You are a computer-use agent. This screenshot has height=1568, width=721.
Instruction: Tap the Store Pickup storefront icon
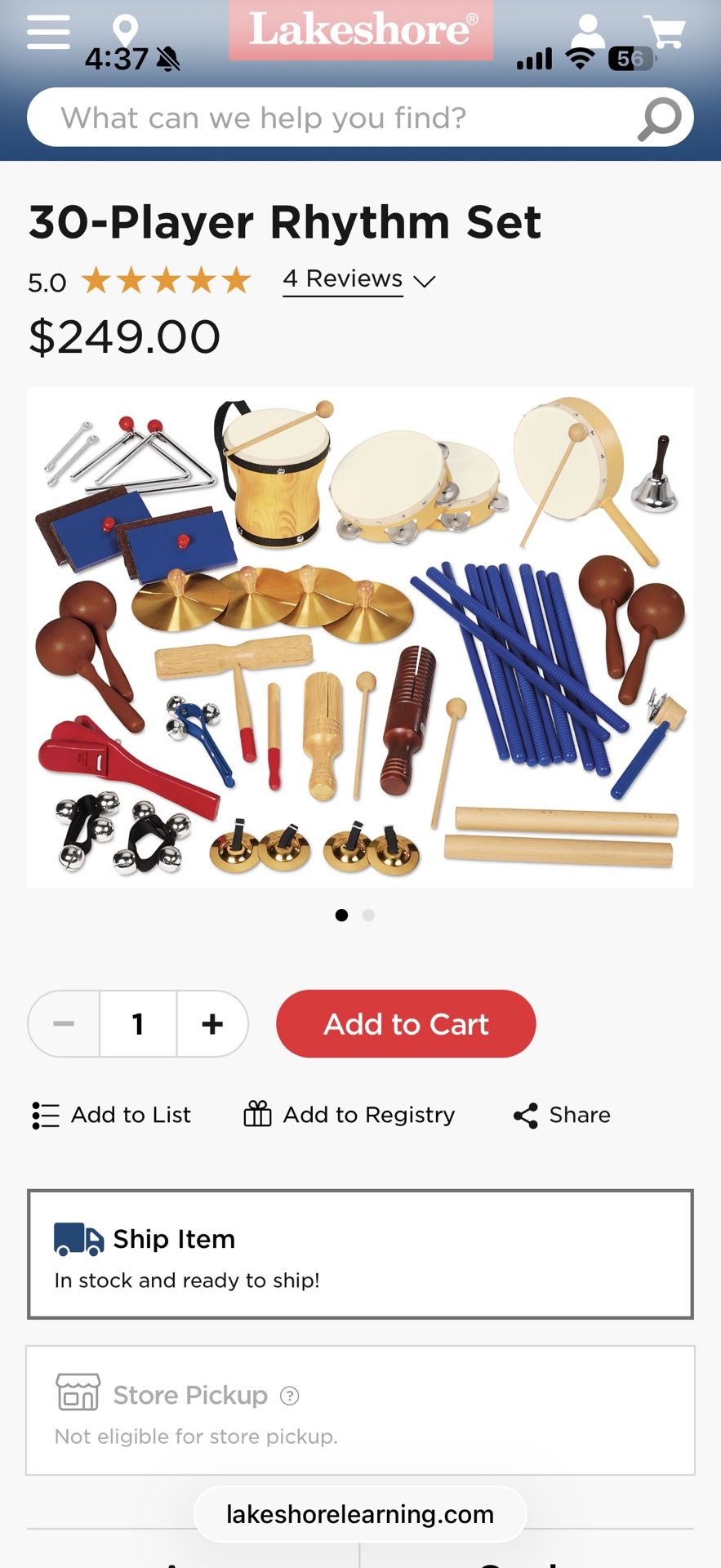tap(77, 1394)
